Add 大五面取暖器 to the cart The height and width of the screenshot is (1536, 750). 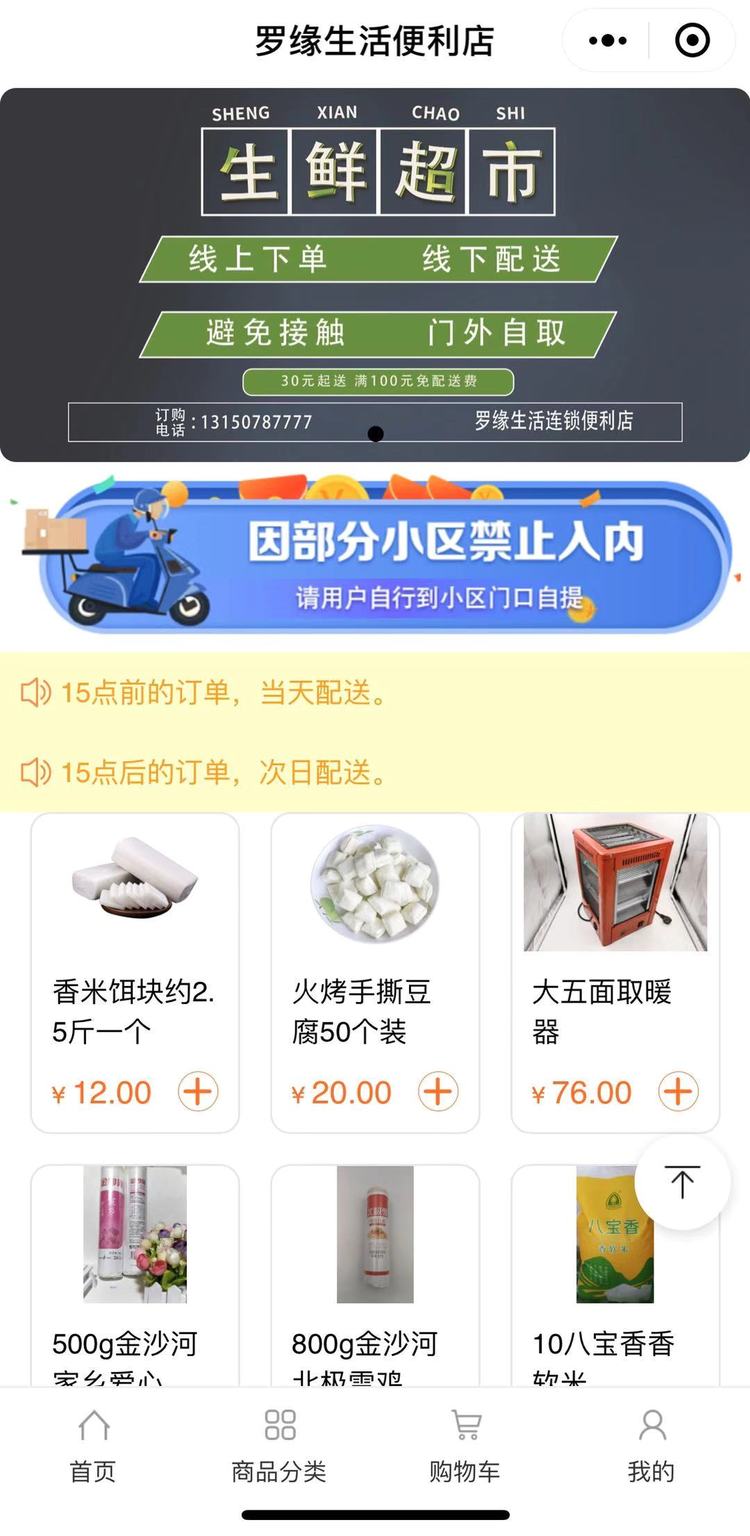(678, 1091)
